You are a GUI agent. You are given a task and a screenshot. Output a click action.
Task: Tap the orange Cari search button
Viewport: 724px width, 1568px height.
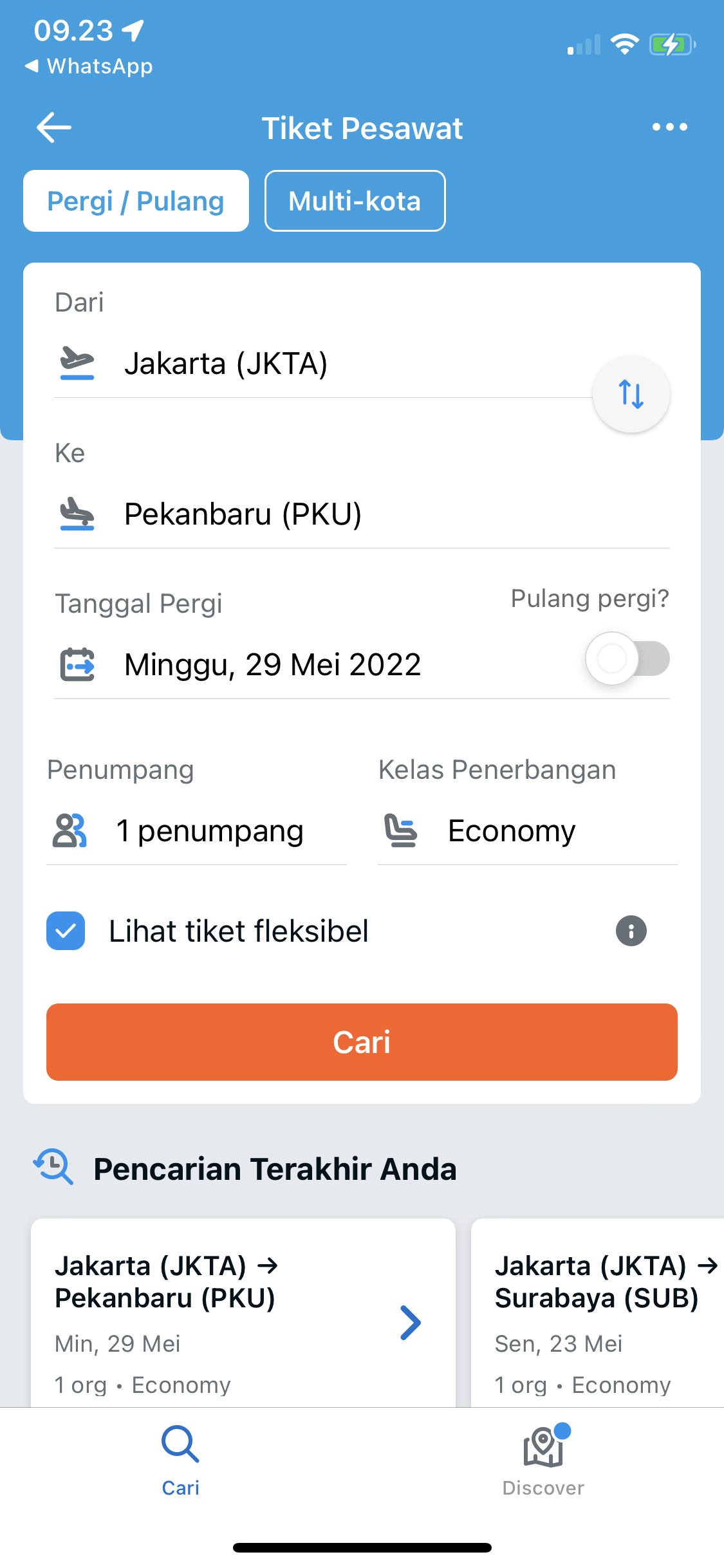[x=362, y=1042]
